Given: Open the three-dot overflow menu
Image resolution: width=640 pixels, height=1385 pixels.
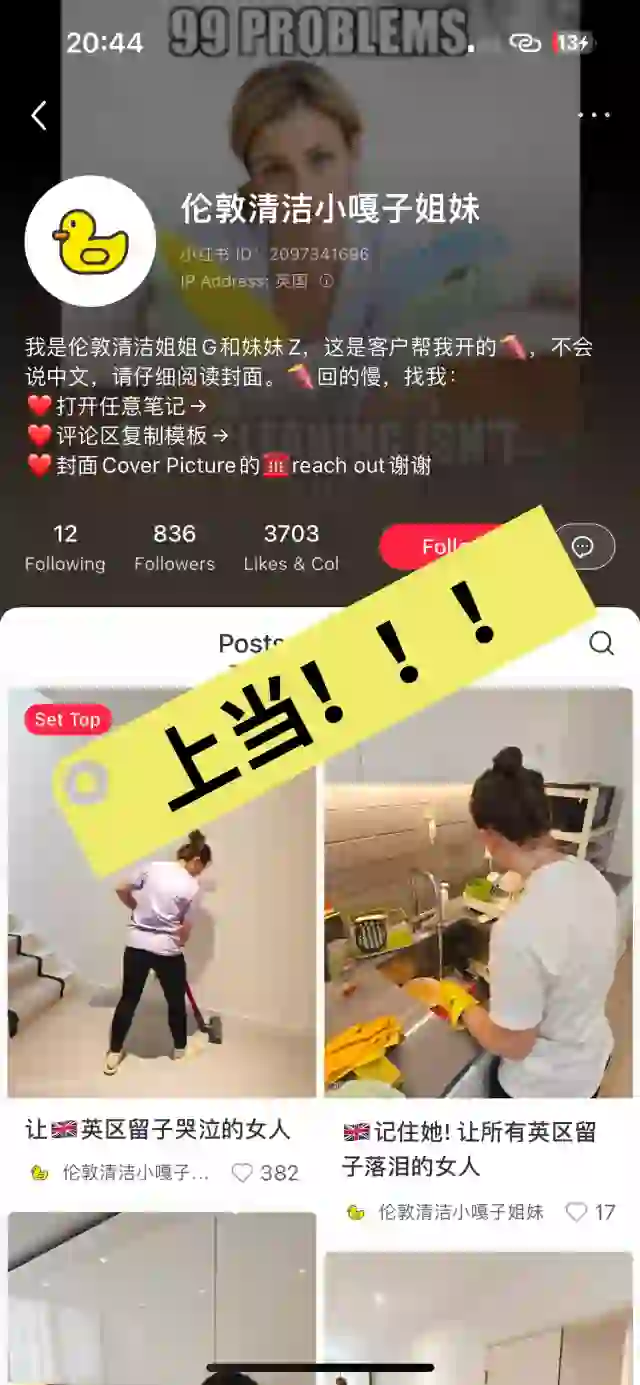Looking at the screenshot, I should [x=594, y=116].
